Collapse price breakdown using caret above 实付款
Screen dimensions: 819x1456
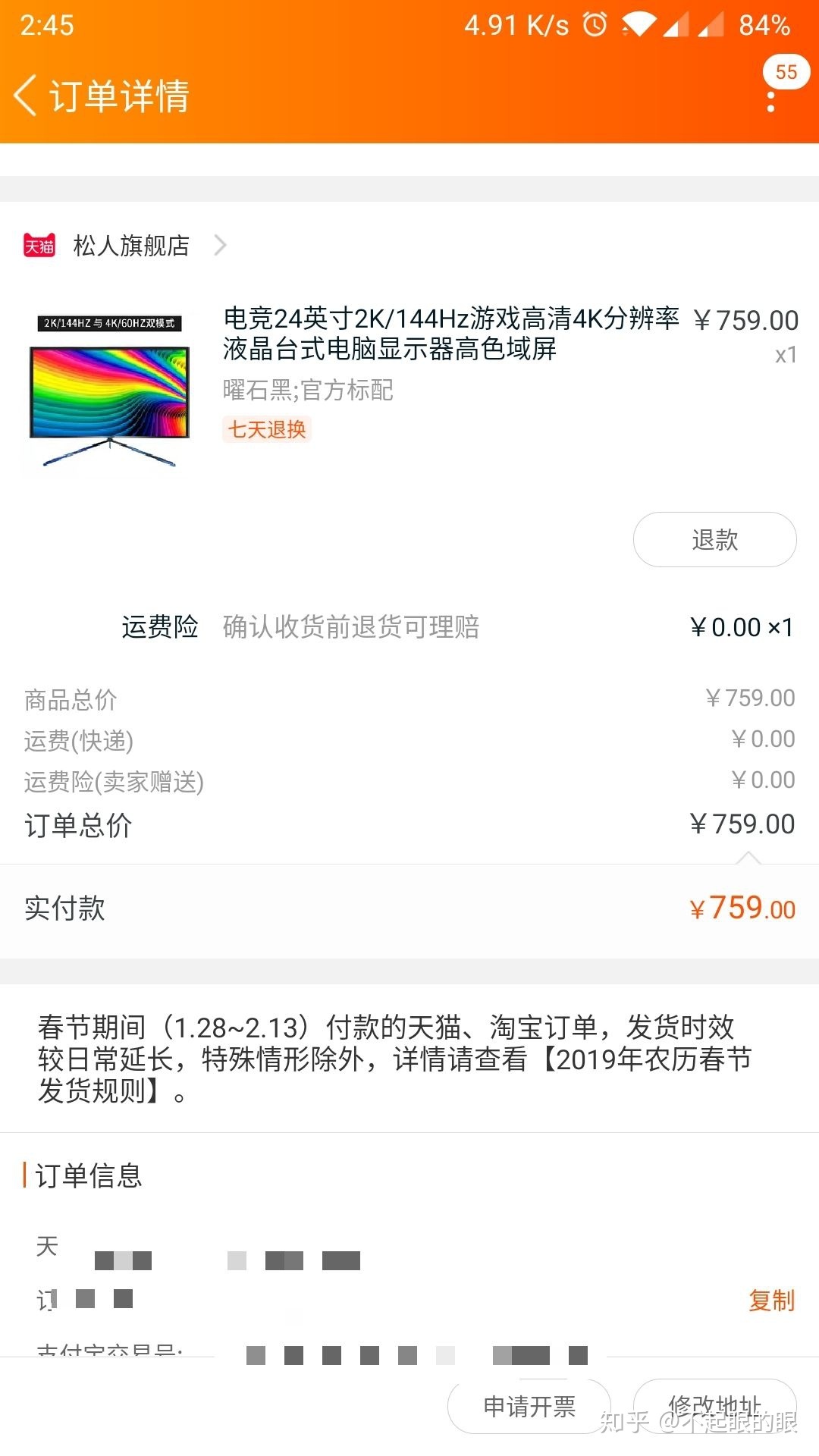click(751, 859)
